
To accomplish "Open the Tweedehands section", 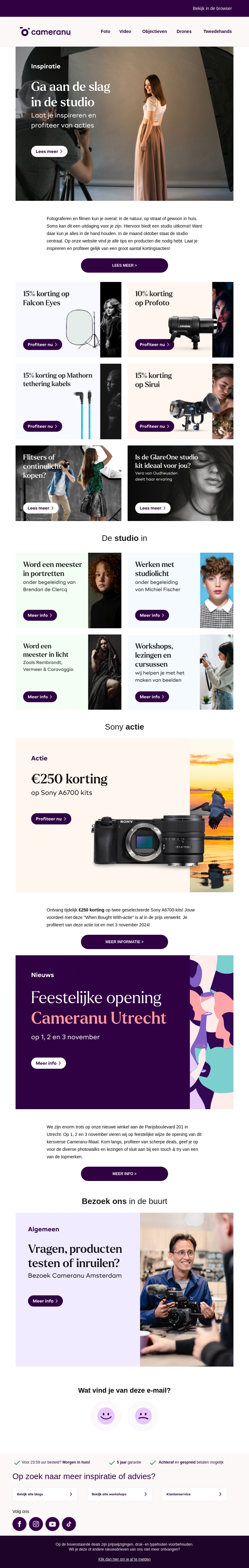I will point(217,32).
